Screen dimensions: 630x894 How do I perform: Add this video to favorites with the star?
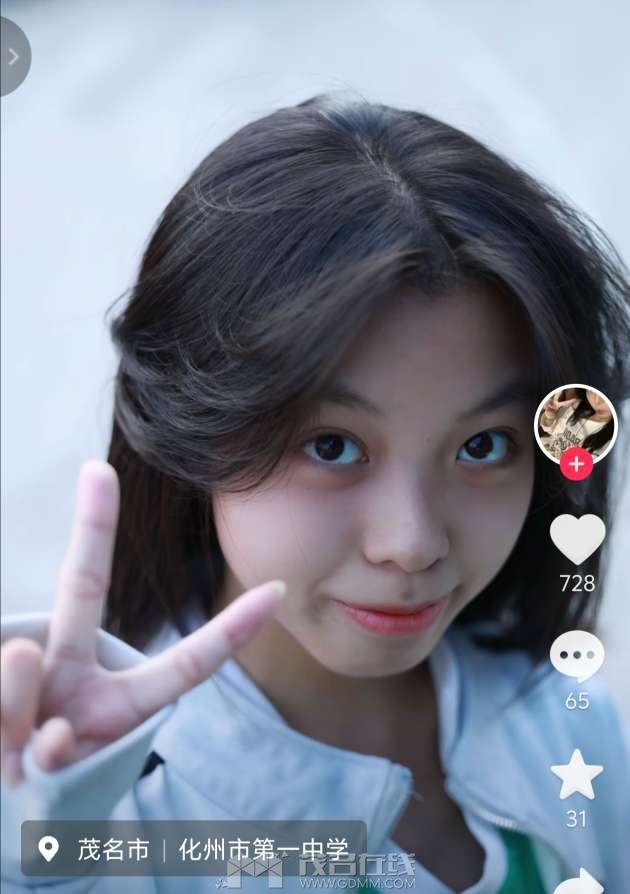pyautogui.click(x=577, y=775)
